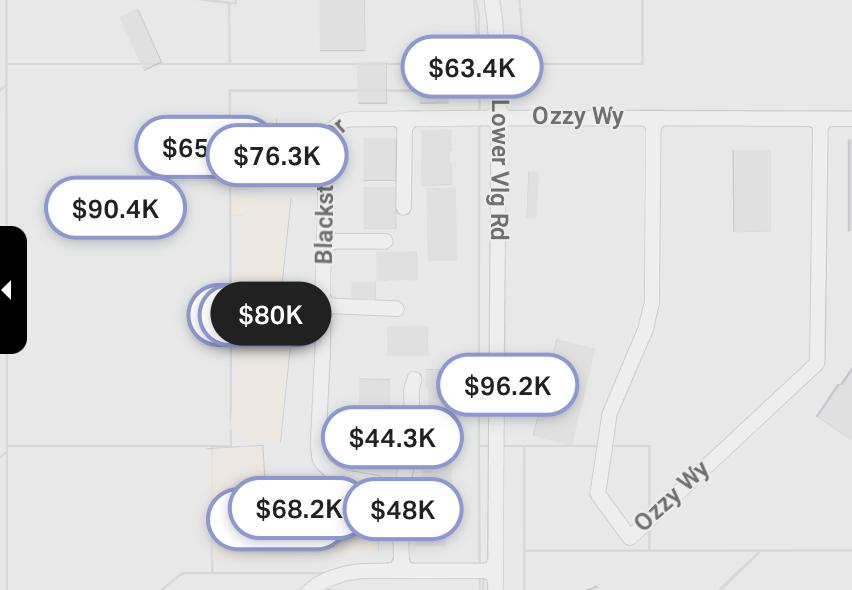Tap the $44.3K listing marker
Screen dimensions: 852x590
392,437
